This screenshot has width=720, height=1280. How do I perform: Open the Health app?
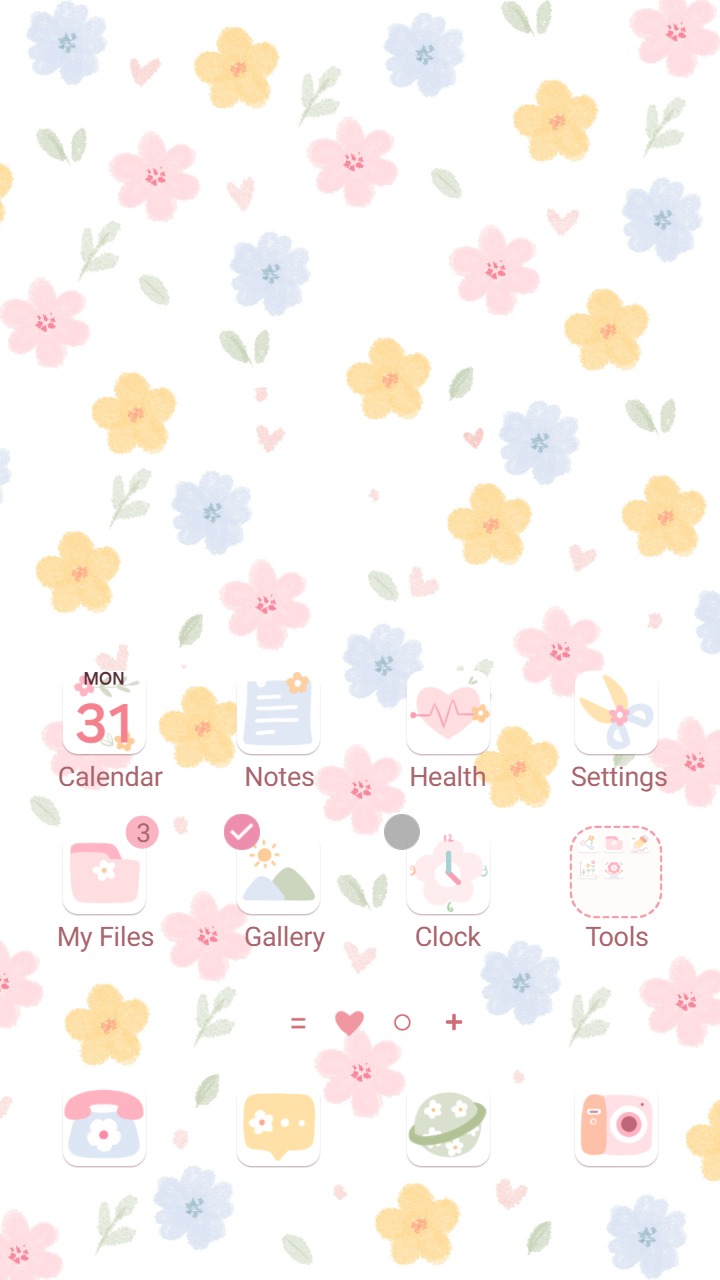pos(448,712)
